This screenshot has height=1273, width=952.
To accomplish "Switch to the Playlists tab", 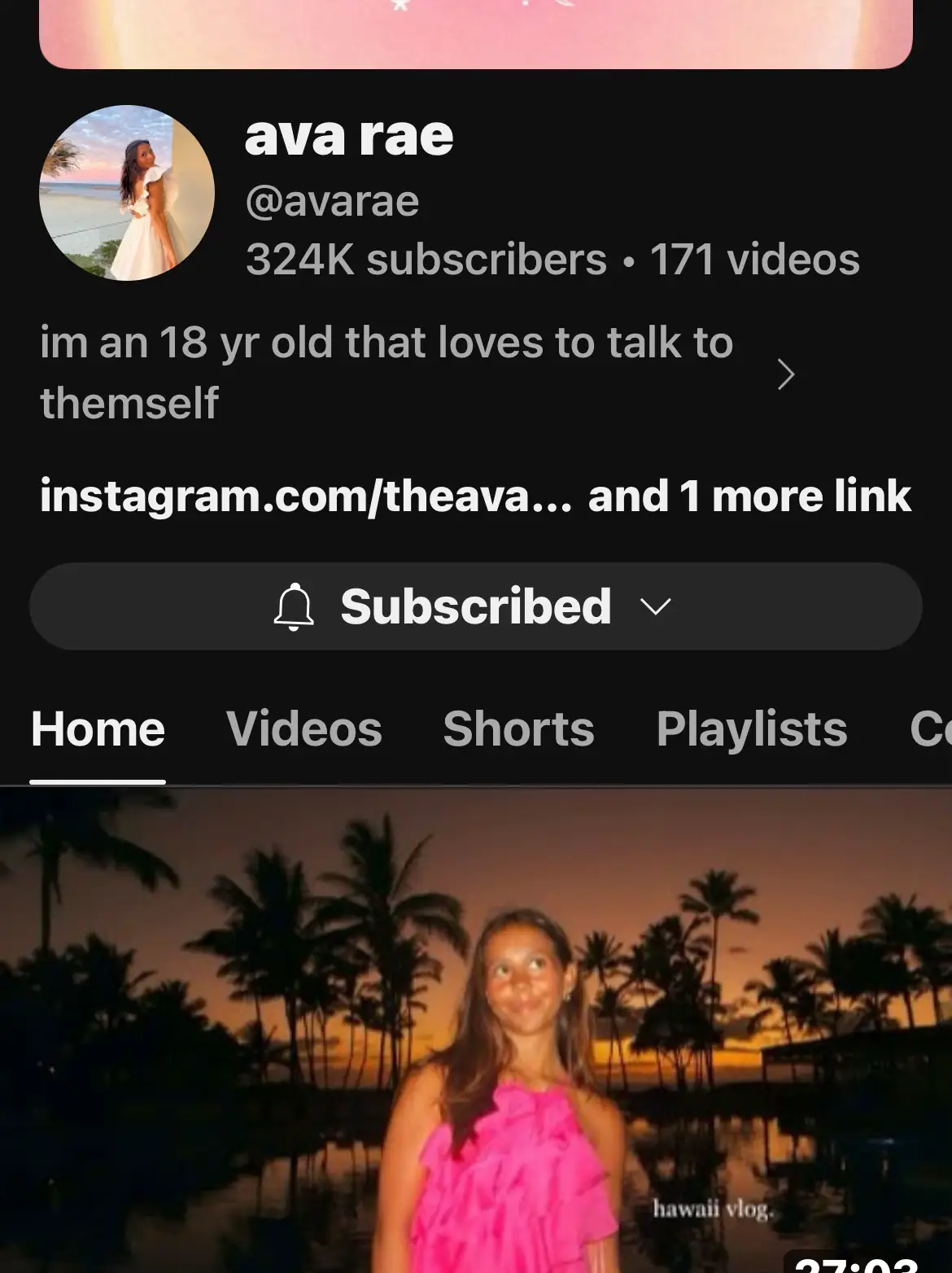I will [751, 728].
